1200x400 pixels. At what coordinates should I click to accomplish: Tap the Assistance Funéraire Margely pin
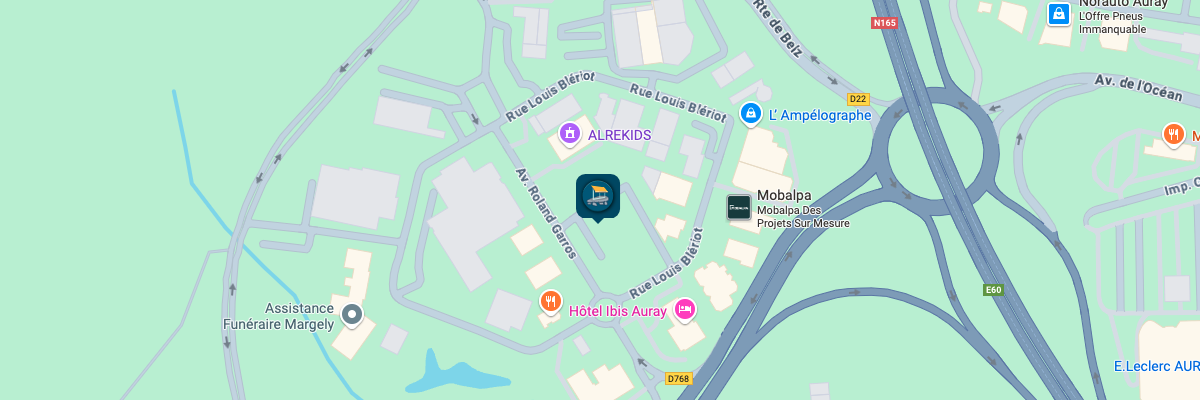point(351,316)
